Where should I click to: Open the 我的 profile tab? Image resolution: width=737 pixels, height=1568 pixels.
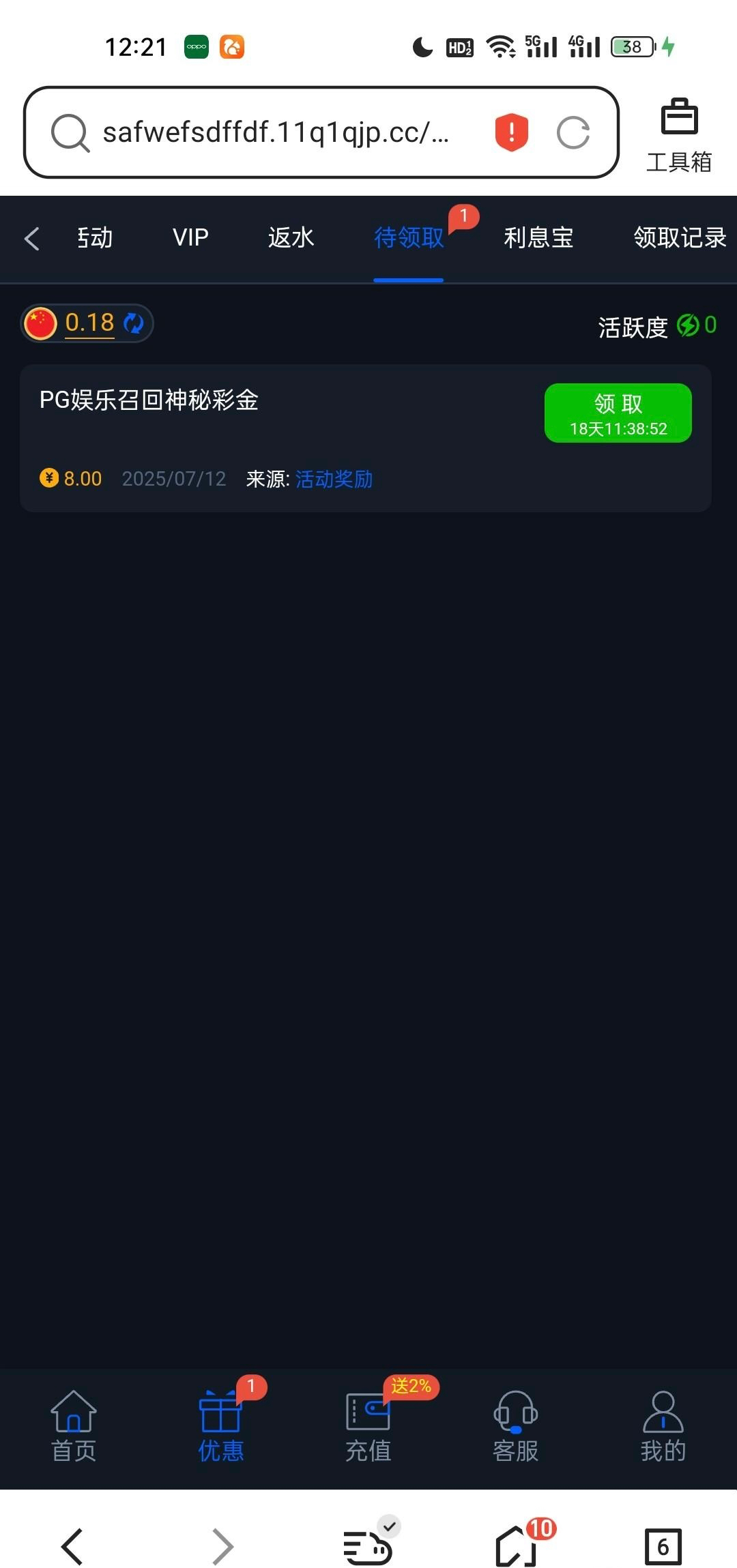click(663, 1426)
